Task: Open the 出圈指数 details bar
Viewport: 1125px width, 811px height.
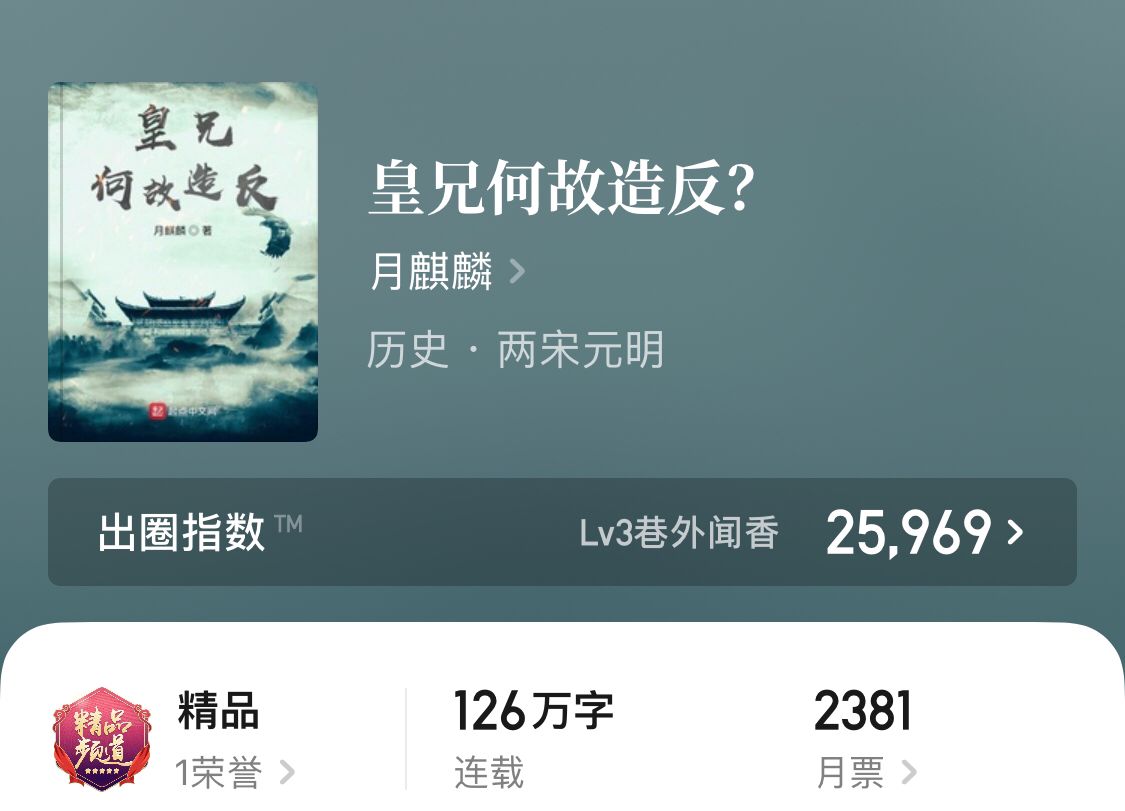Action: coord(562,532)
